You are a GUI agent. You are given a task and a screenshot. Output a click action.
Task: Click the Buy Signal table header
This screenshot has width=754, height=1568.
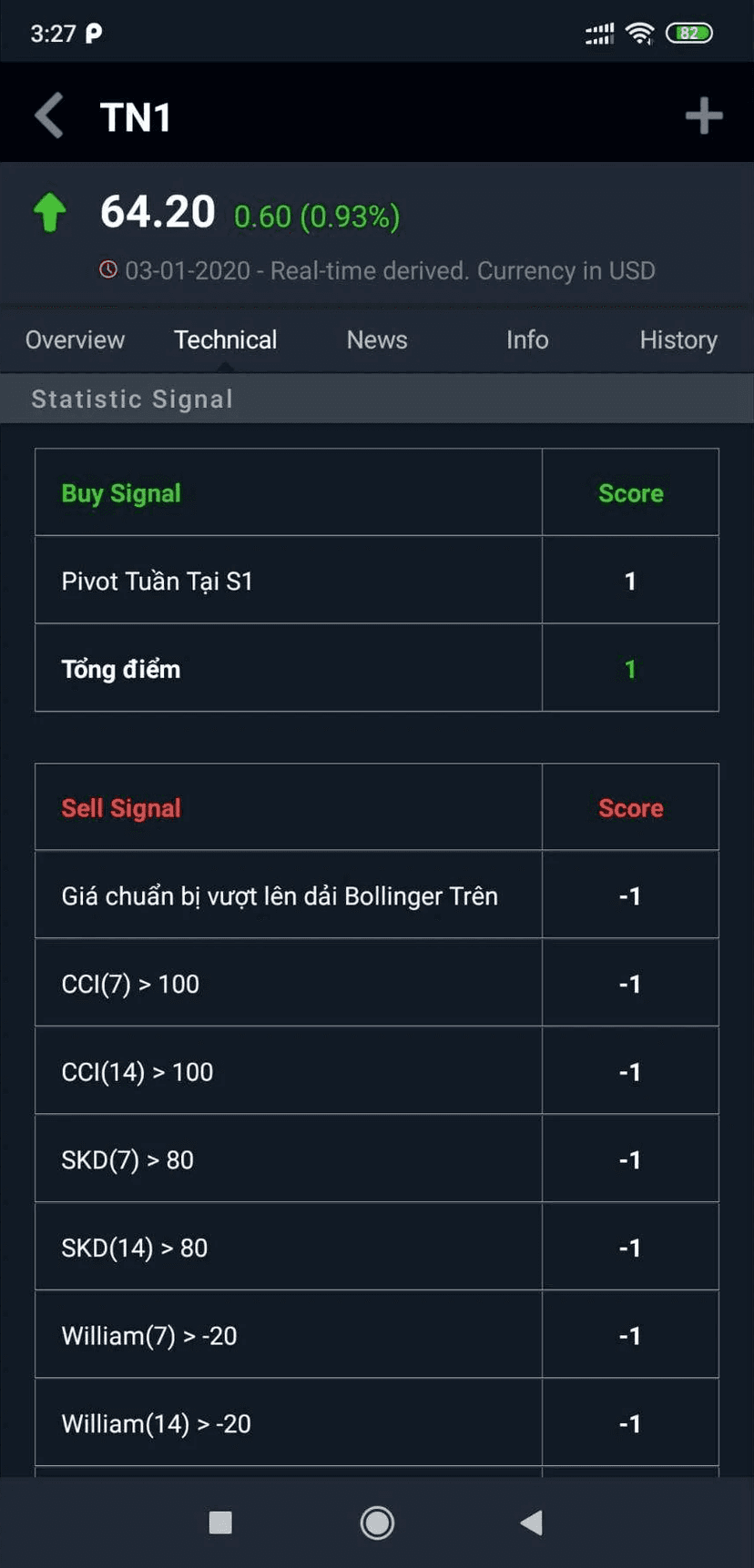(121, 492)
